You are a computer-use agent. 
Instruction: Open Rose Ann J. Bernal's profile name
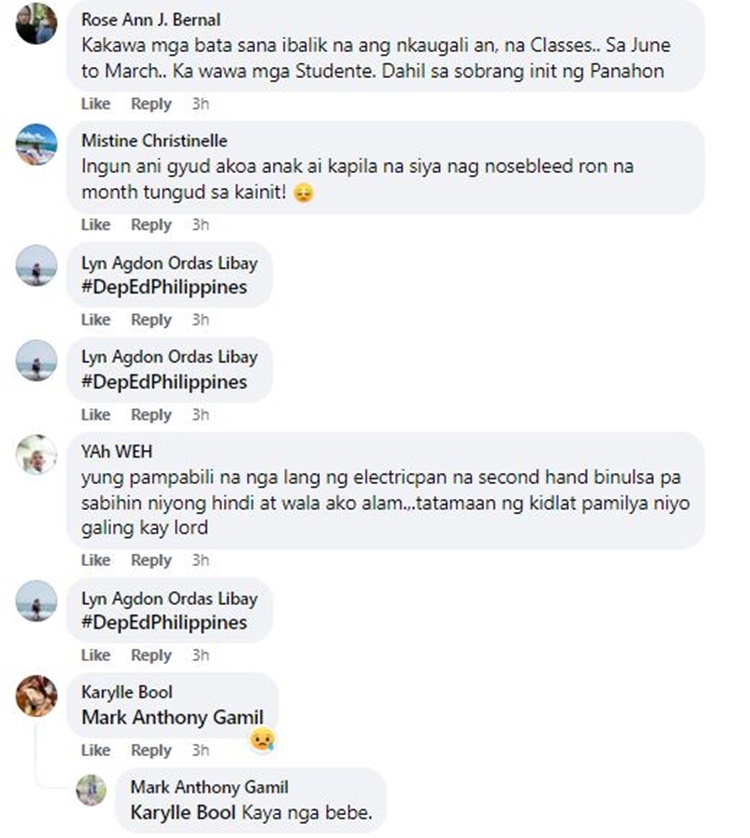[150, 20]
